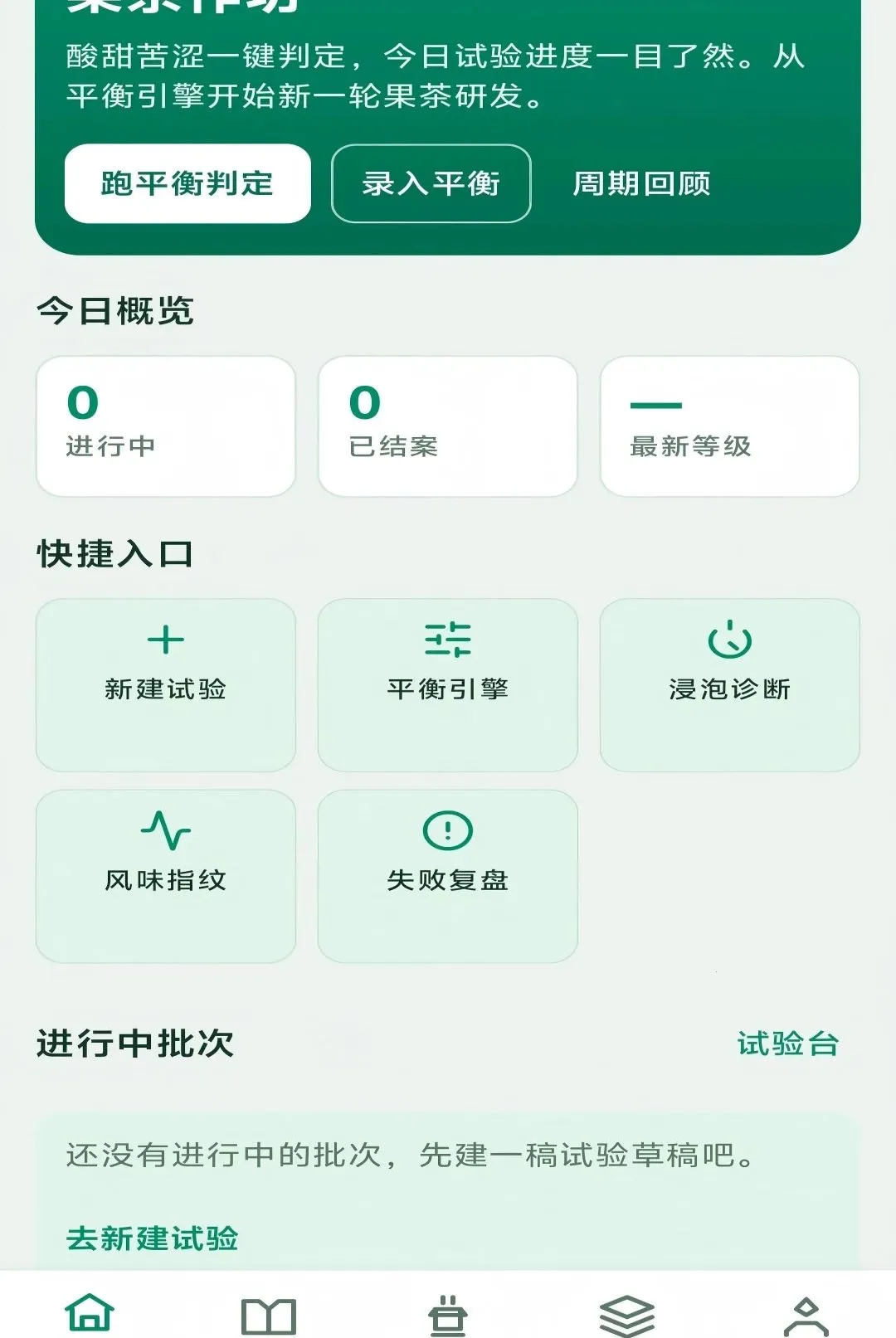
Task: Switch to the open-book tab
Action: pyautogui.click(x=269, y=1315)
